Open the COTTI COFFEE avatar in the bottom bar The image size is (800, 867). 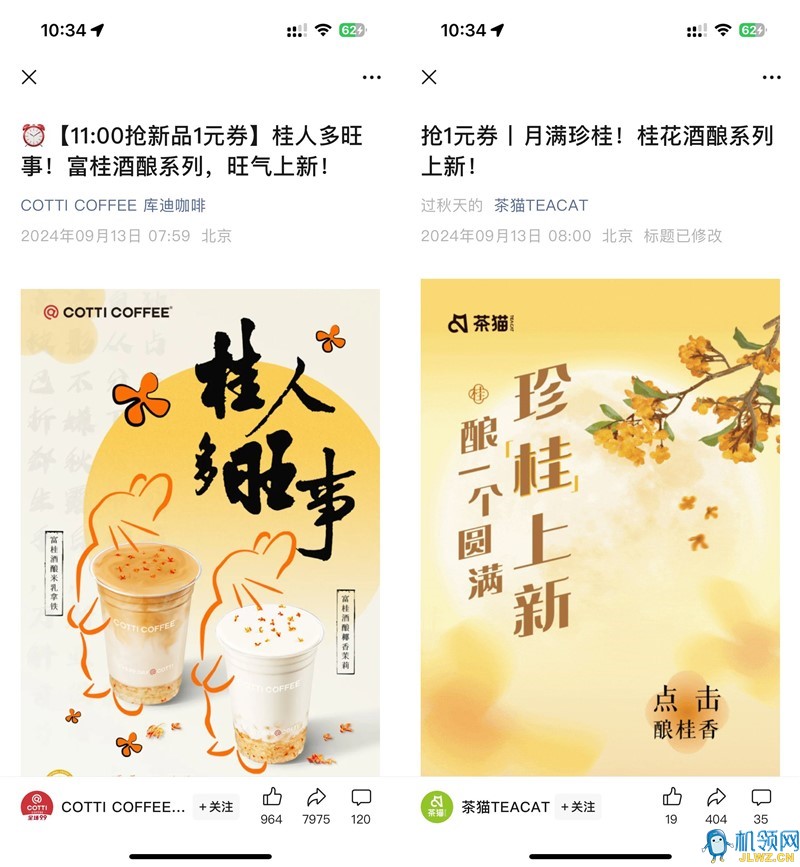click(37, 806)
